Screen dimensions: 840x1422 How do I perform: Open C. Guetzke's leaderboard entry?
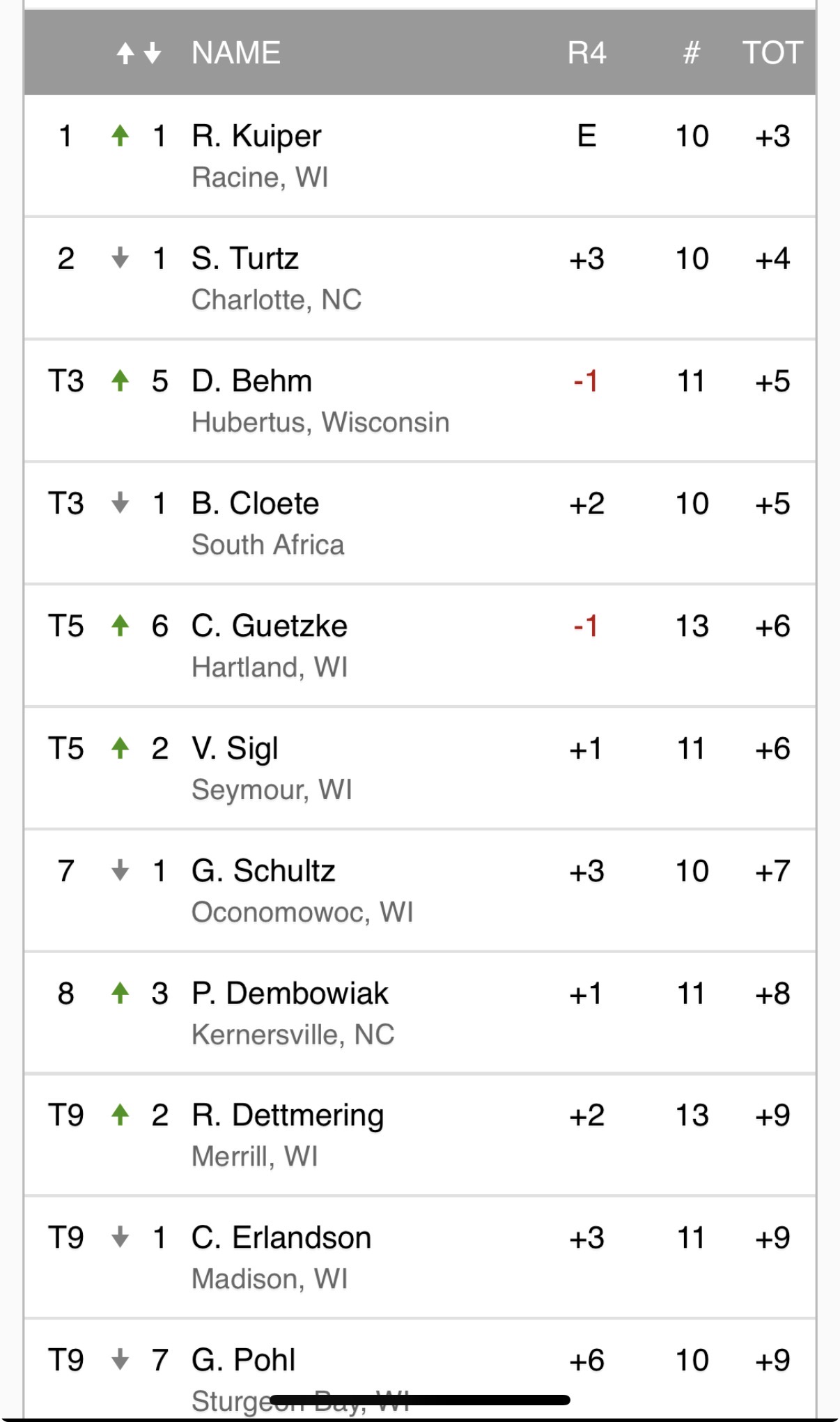[420, 645]
